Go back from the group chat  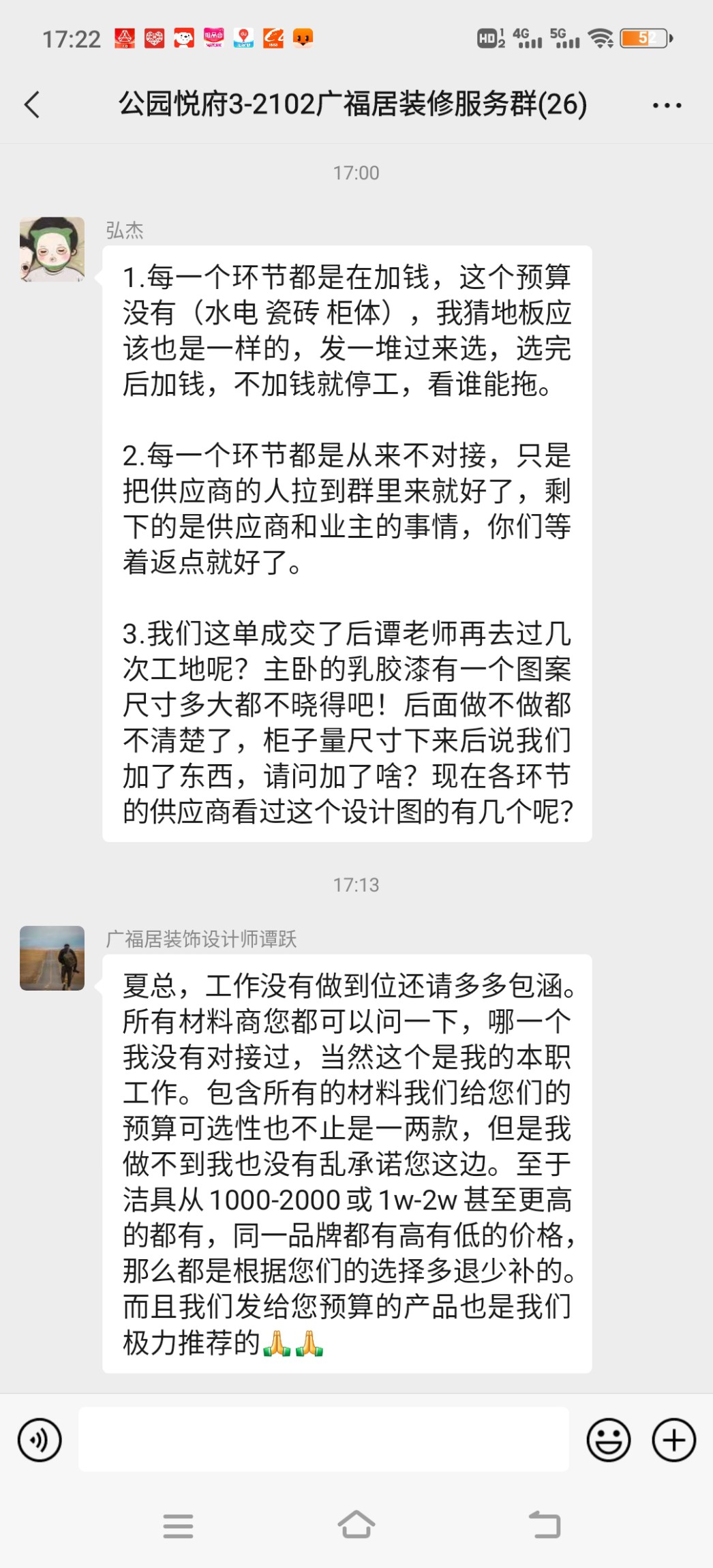pyautogui.click(x=32, y=105)
